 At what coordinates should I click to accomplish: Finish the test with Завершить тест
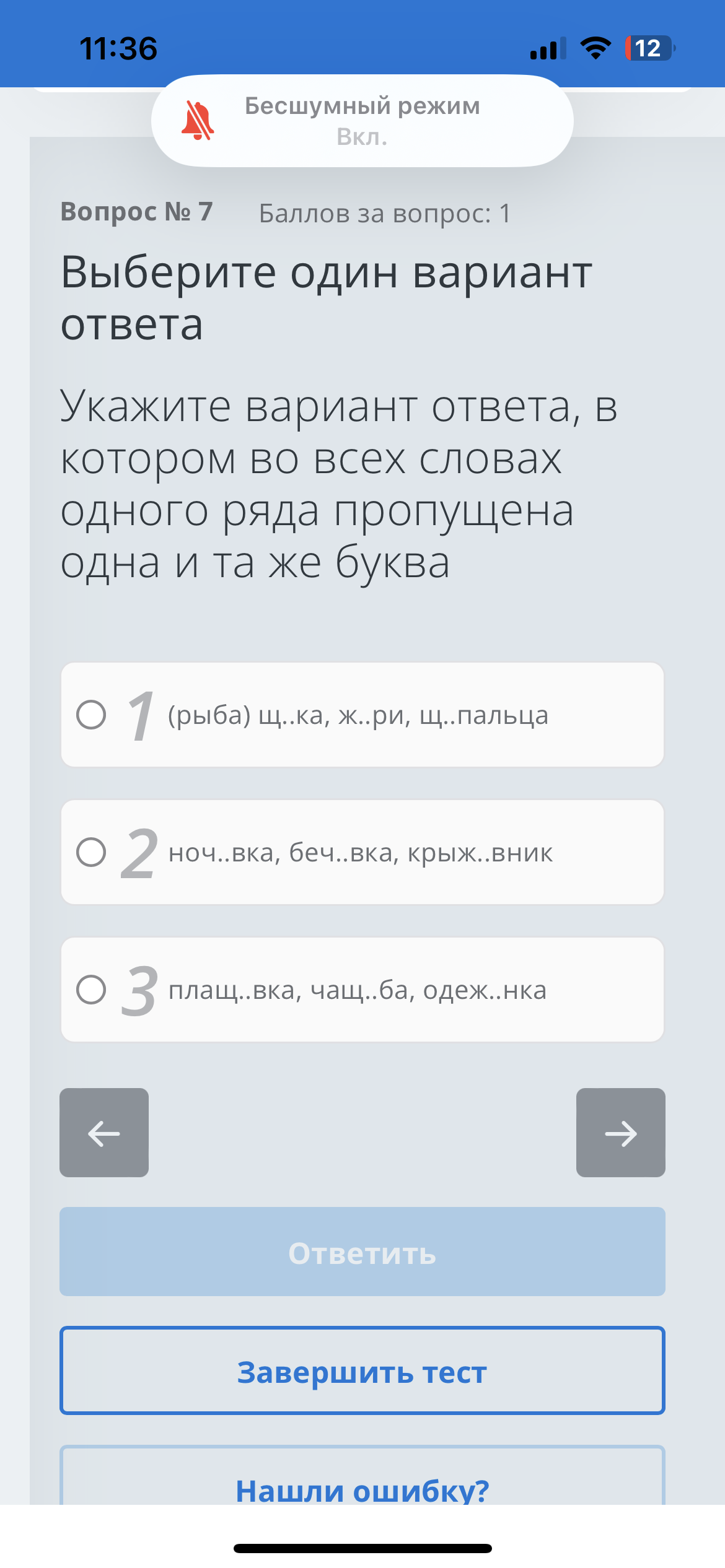(x=362, y=1370)
